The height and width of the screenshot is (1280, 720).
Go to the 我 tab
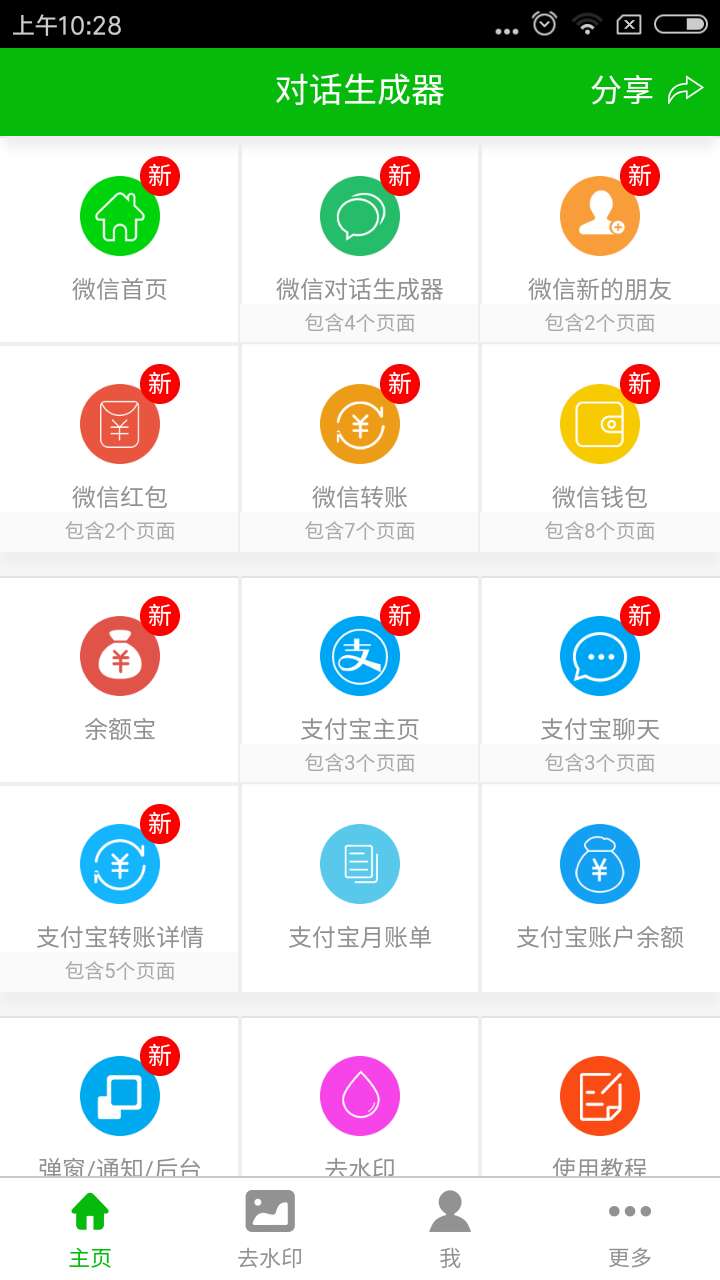point(450,1230)
